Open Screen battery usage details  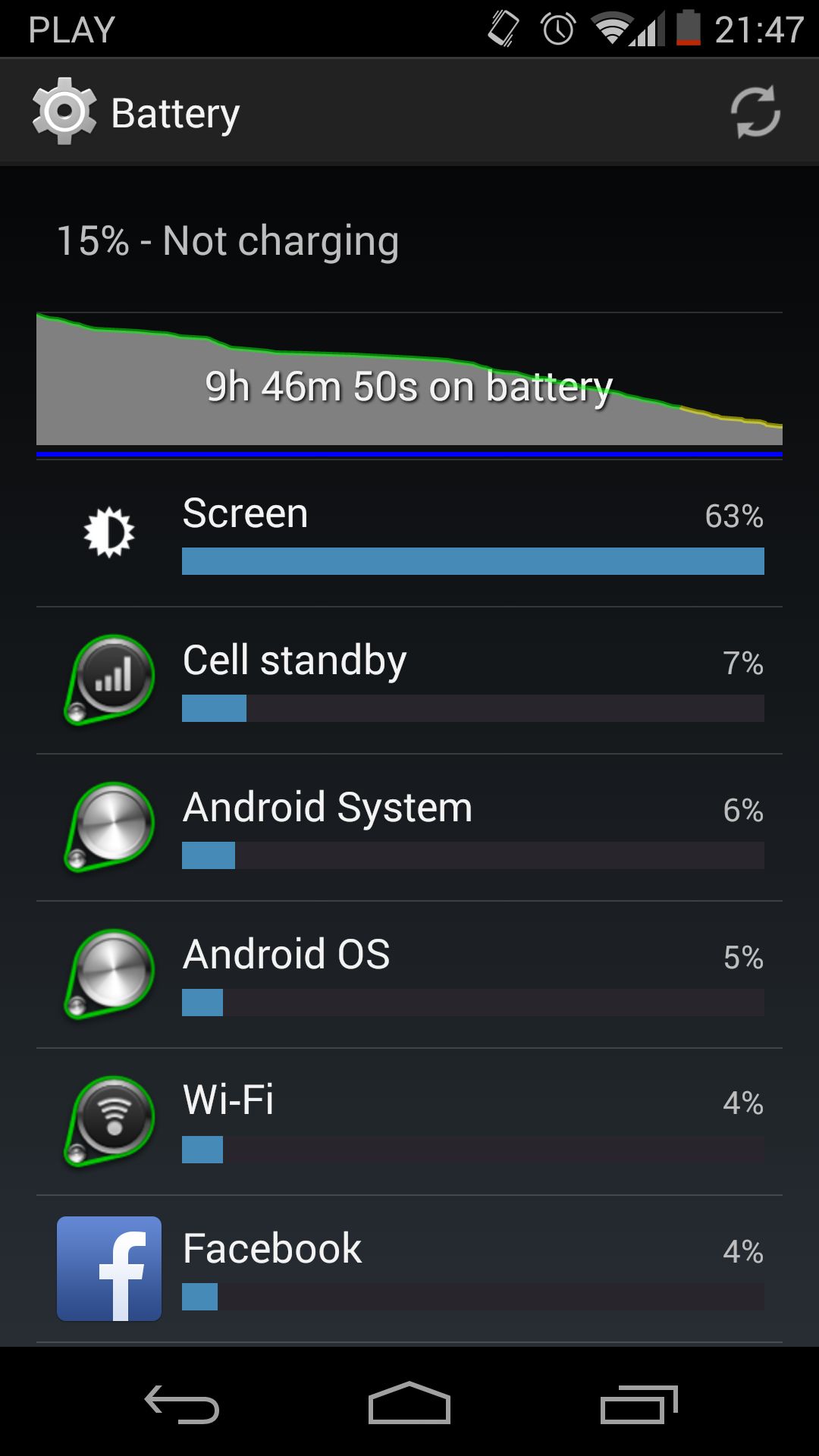coord(409,533)
